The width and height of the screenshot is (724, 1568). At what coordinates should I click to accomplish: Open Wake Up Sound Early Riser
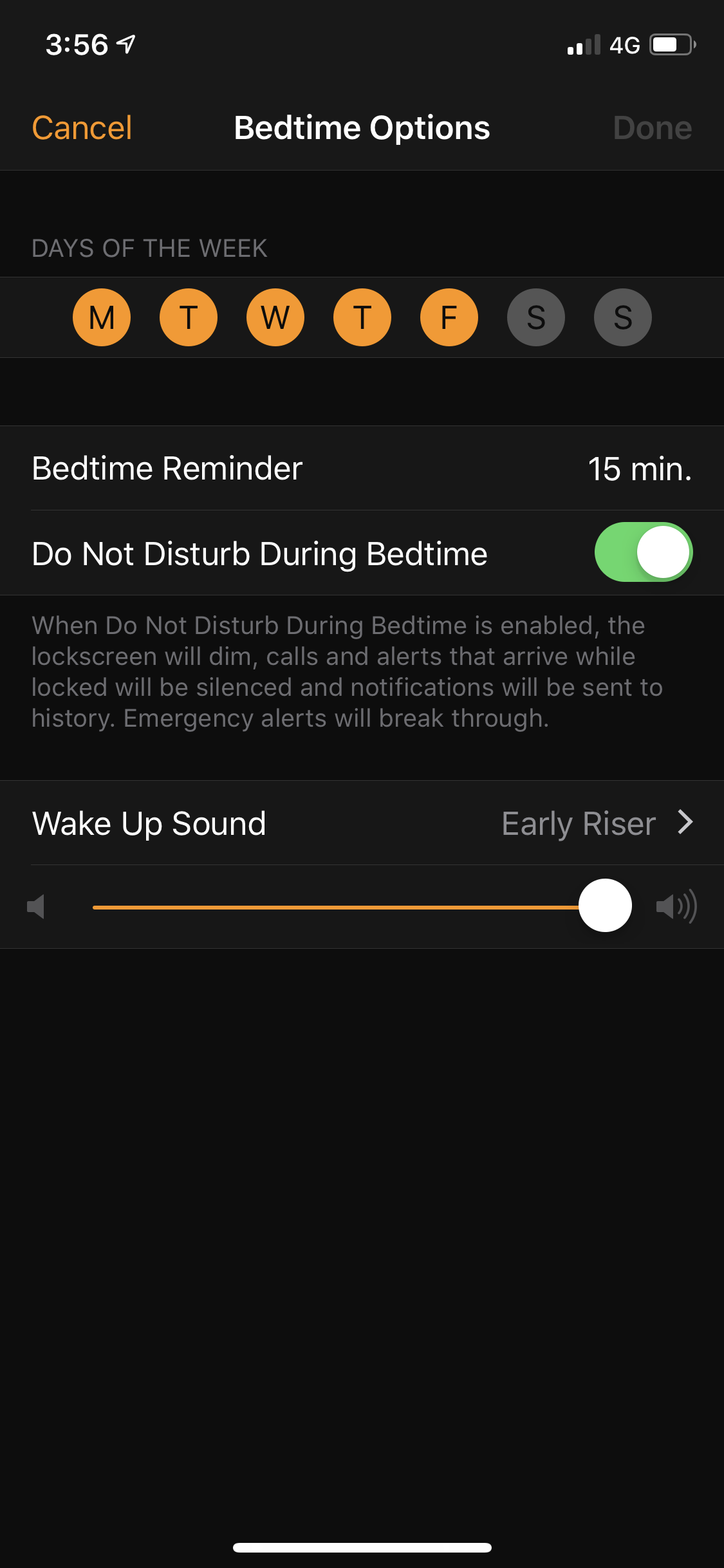click(362, 823)
